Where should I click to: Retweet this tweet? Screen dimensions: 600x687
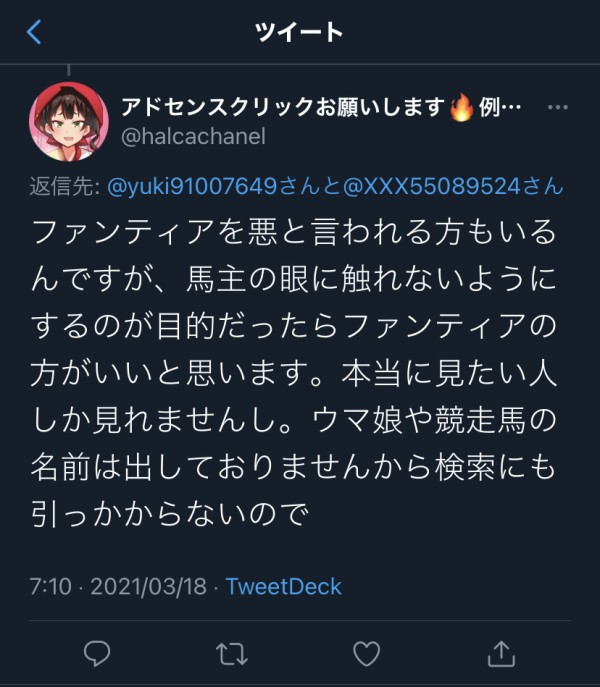tap(232, 653)
